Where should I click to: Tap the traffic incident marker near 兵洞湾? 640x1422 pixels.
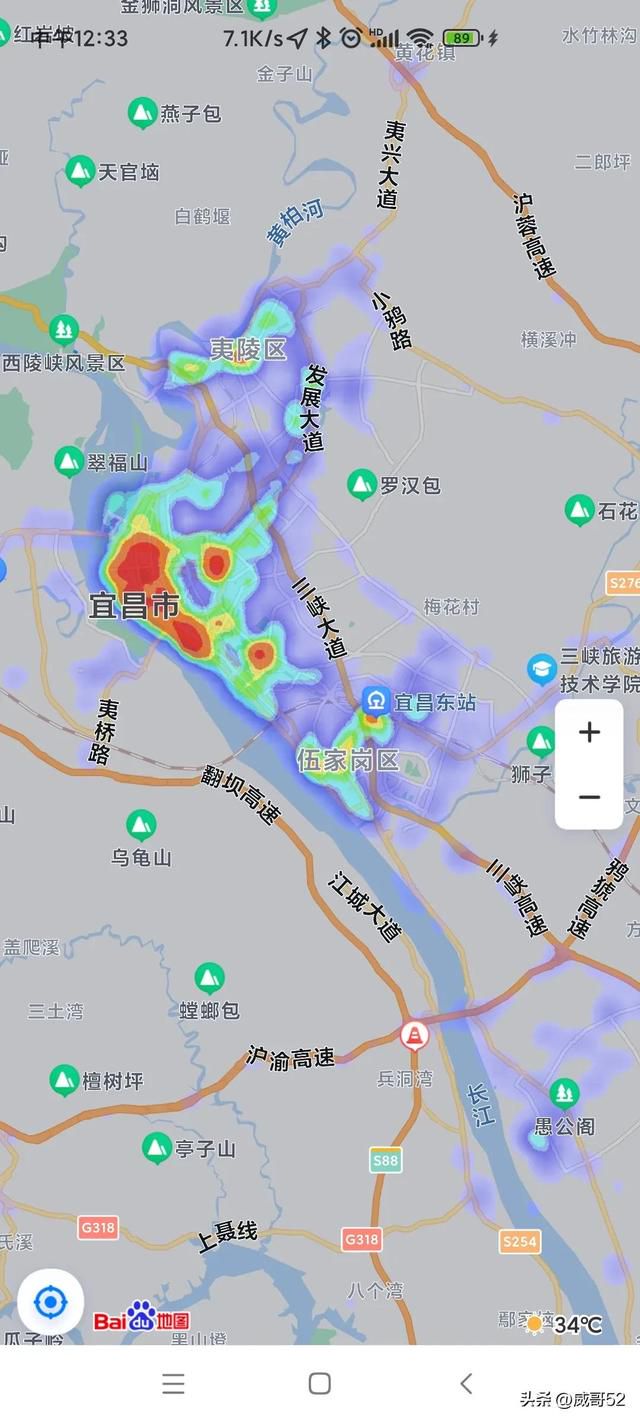click(411, 1035)
